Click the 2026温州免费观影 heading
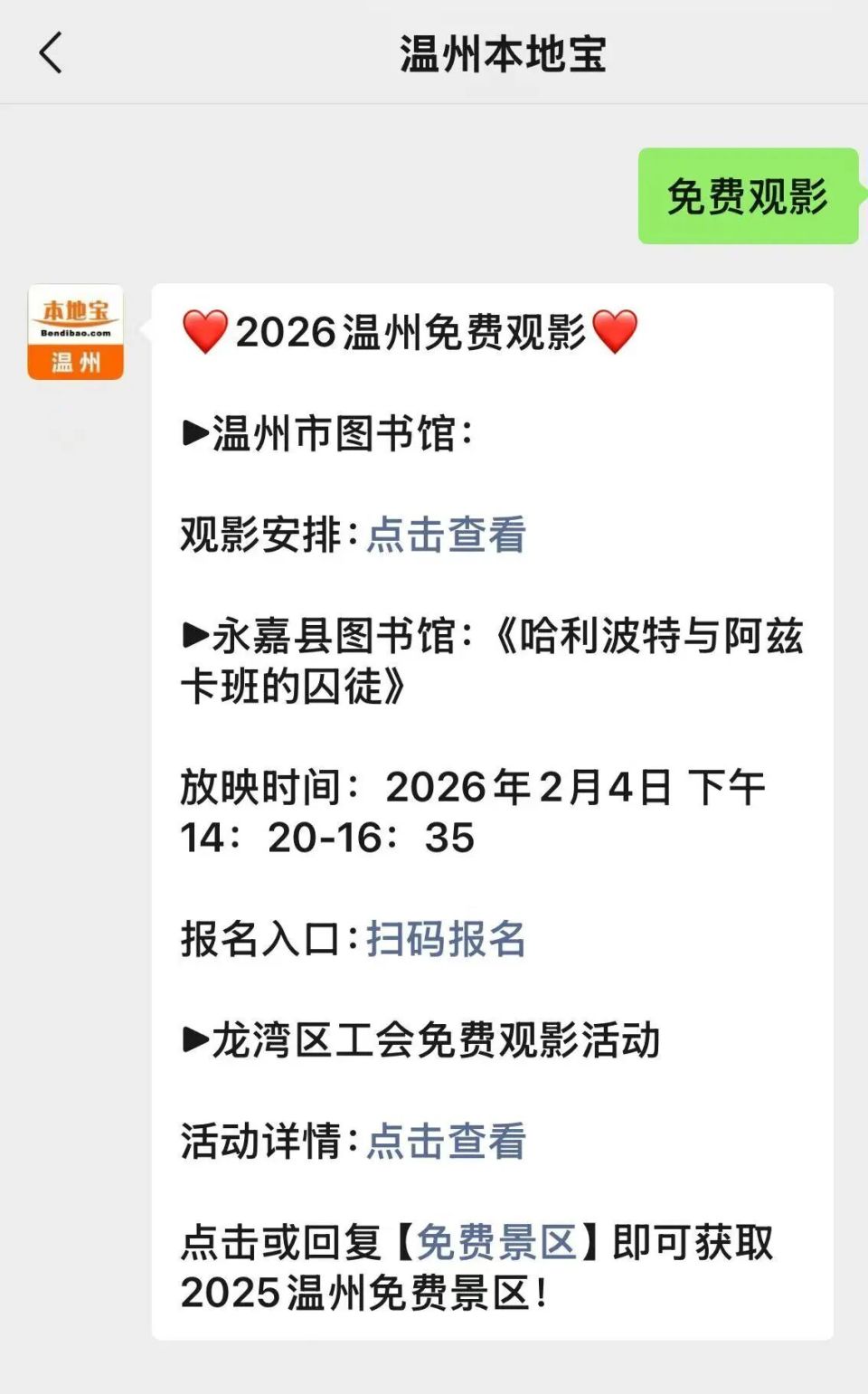 click(x=413, y=332)
